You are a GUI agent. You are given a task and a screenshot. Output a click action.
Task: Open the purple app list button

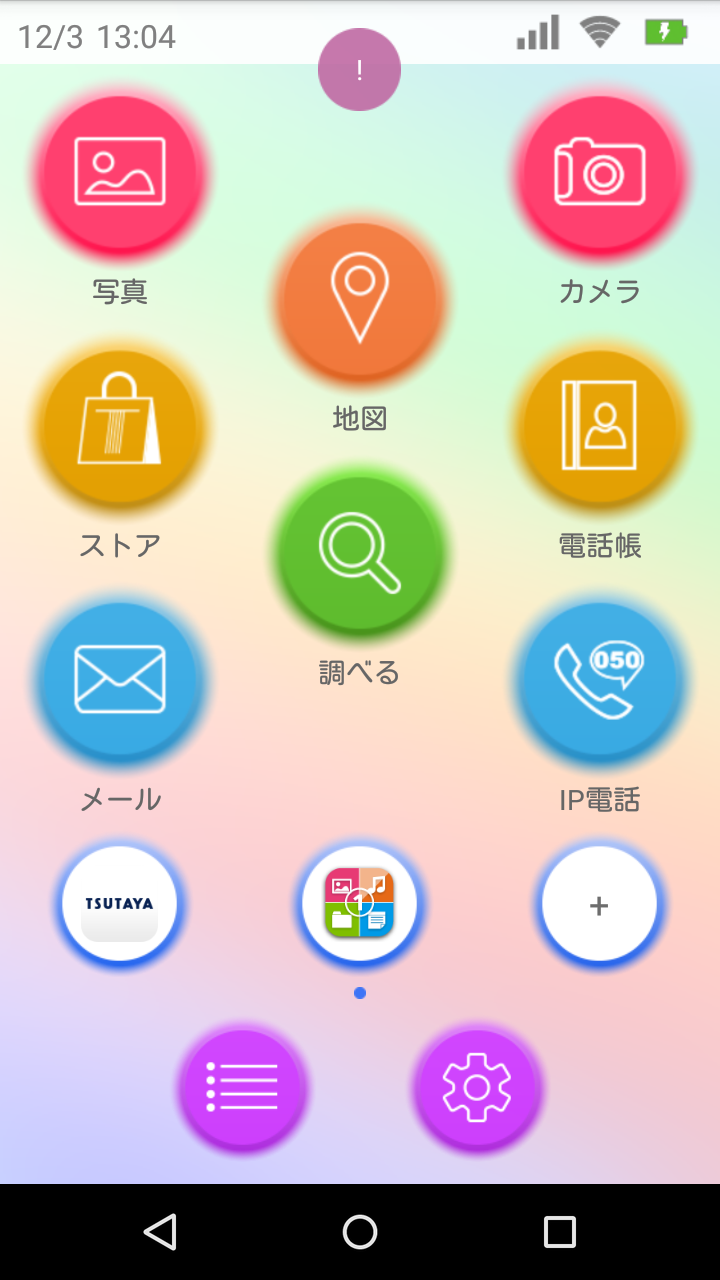pyautogui.click(x=243, y=1087)
